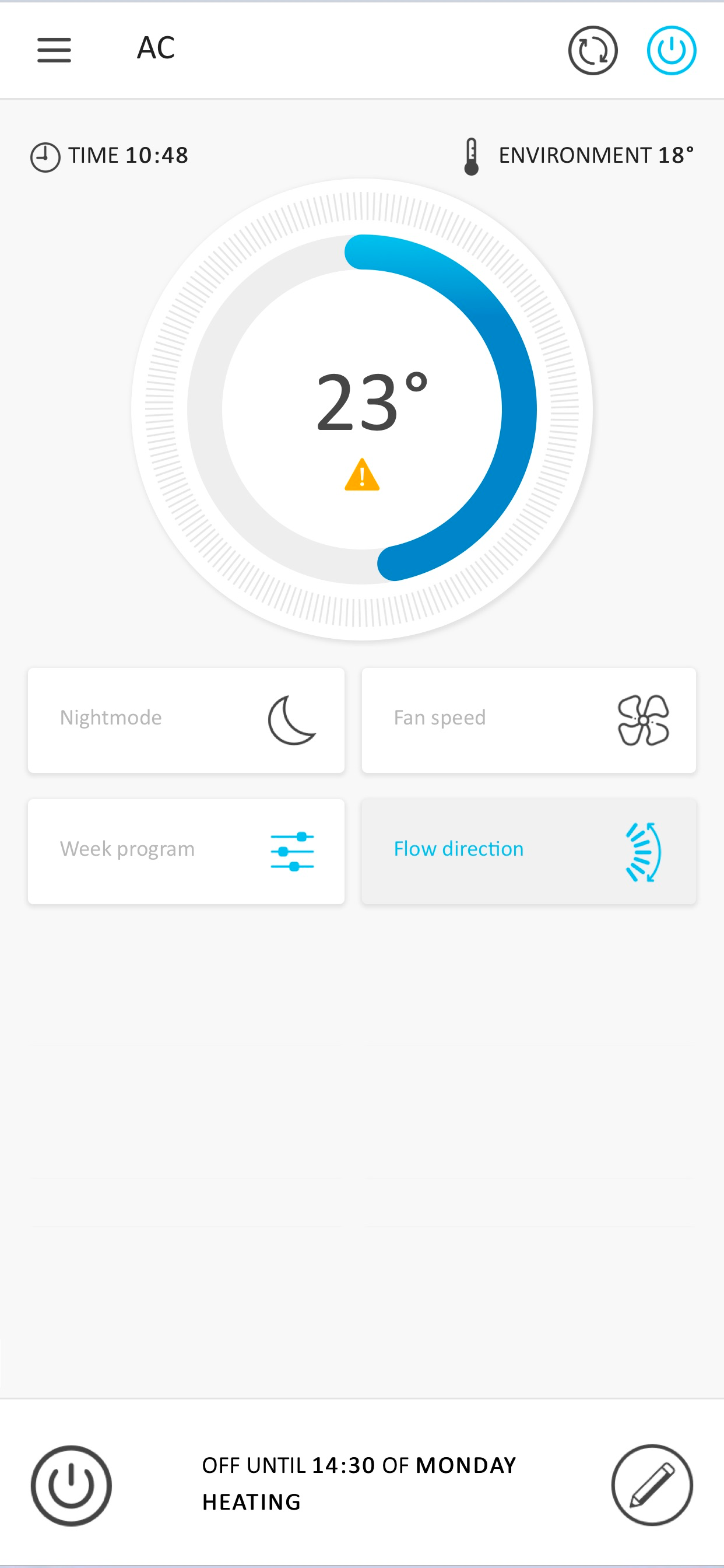Tap the bottom-bar power button

[71, 1485]
